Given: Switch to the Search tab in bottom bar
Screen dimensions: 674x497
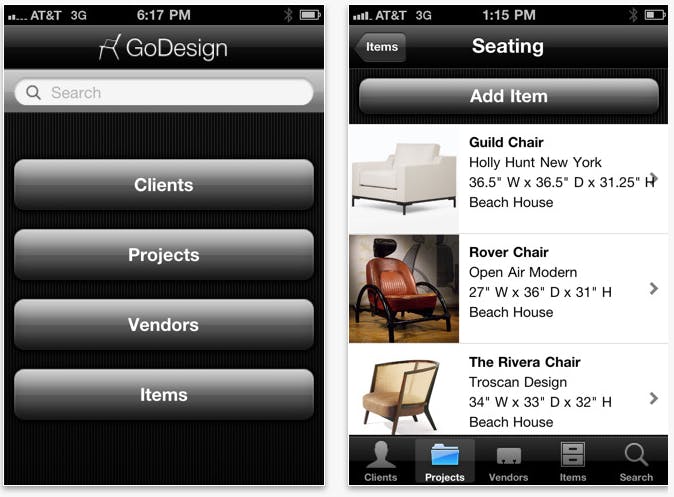Looking at the screenshot, I should (636, 462).
